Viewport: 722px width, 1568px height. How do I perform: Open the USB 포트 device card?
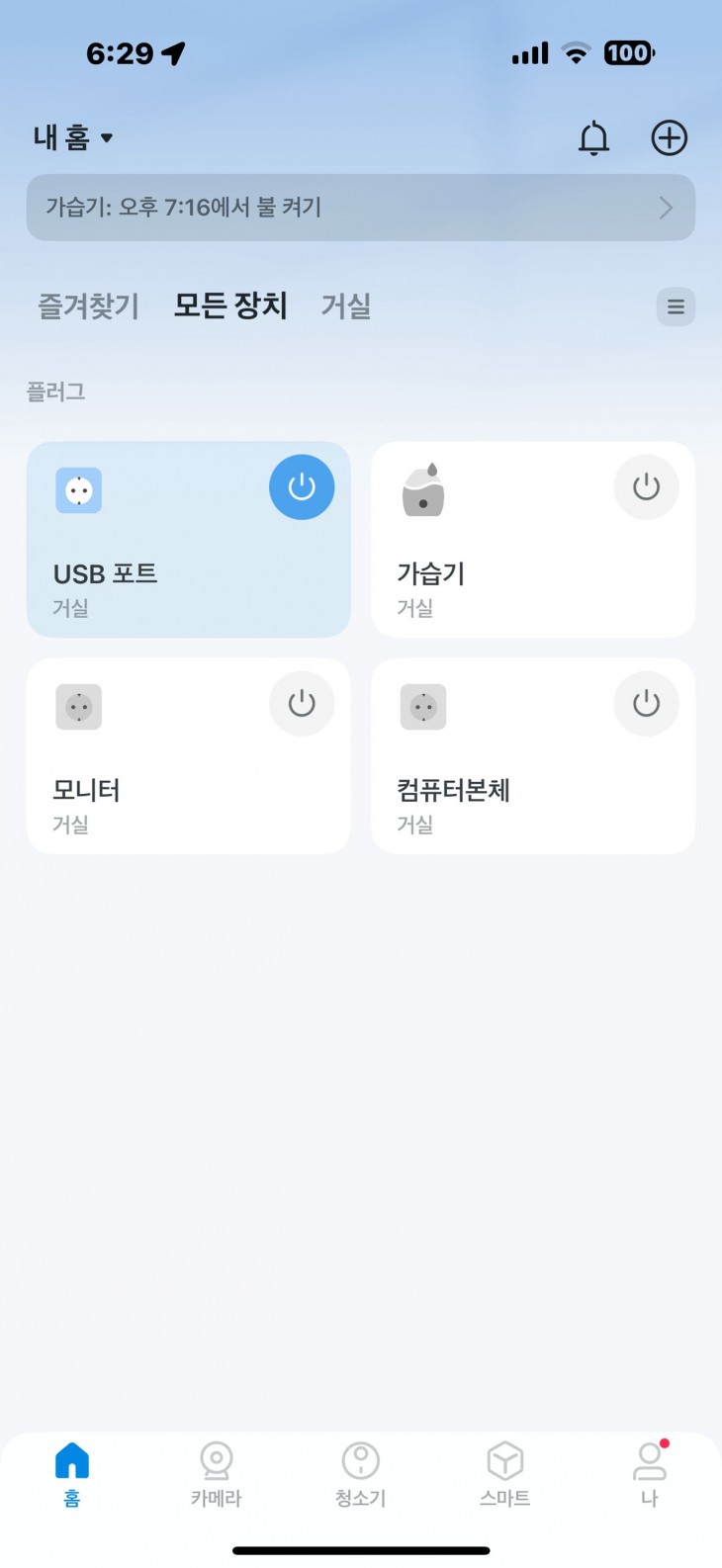[x=189, y=540]
